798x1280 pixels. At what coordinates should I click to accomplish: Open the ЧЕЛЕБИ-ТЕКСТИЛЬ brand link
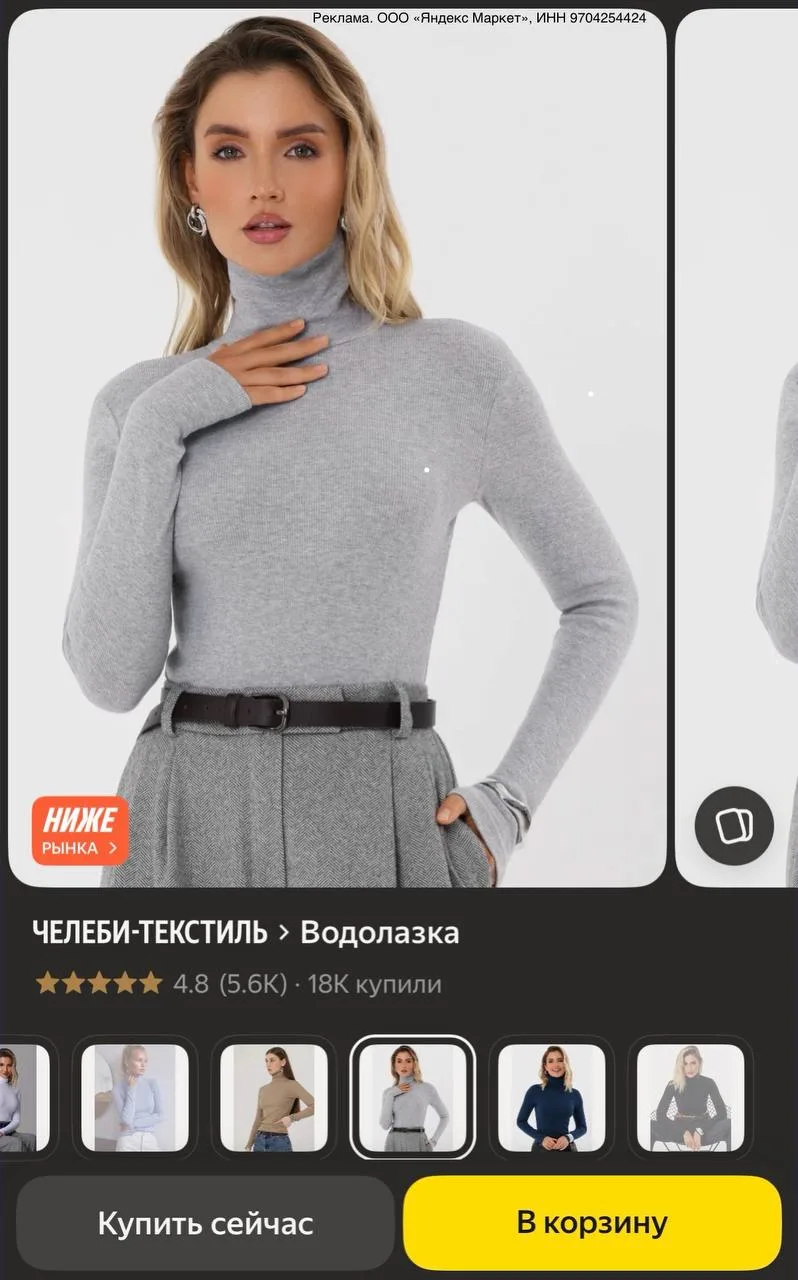[150, 933]
